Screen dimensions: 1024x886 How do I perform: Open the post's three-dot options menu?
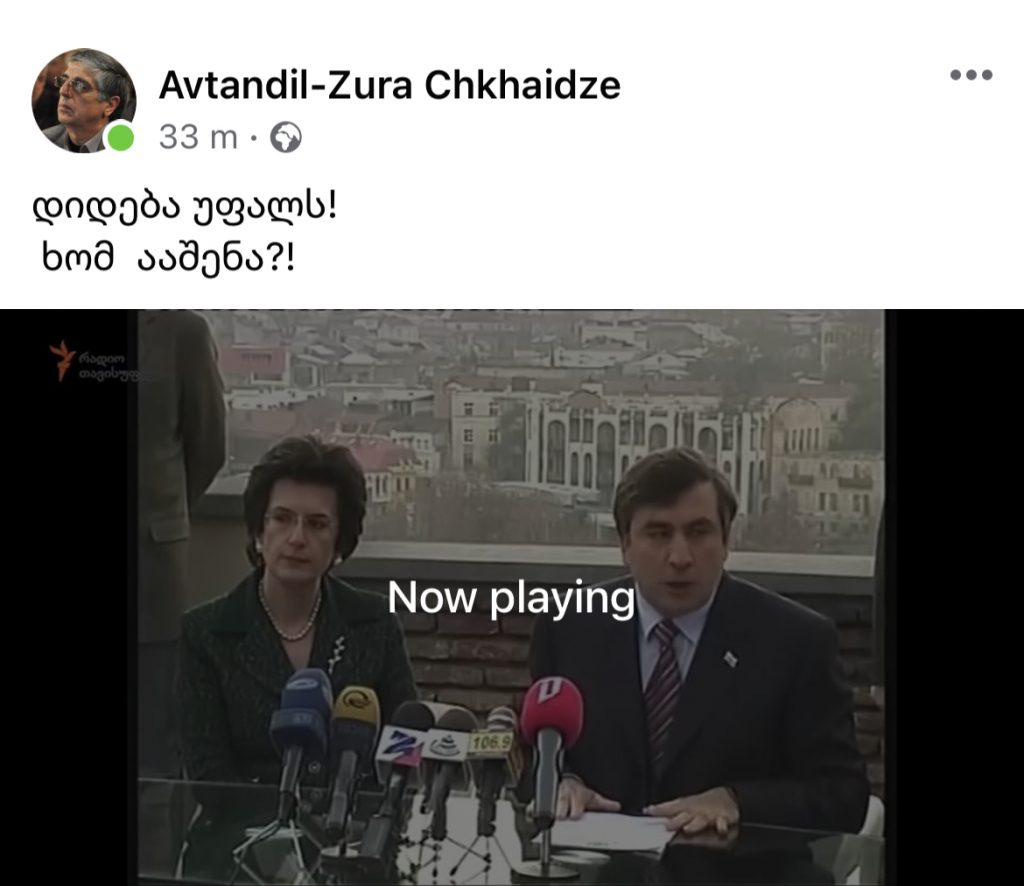(970, 75)
